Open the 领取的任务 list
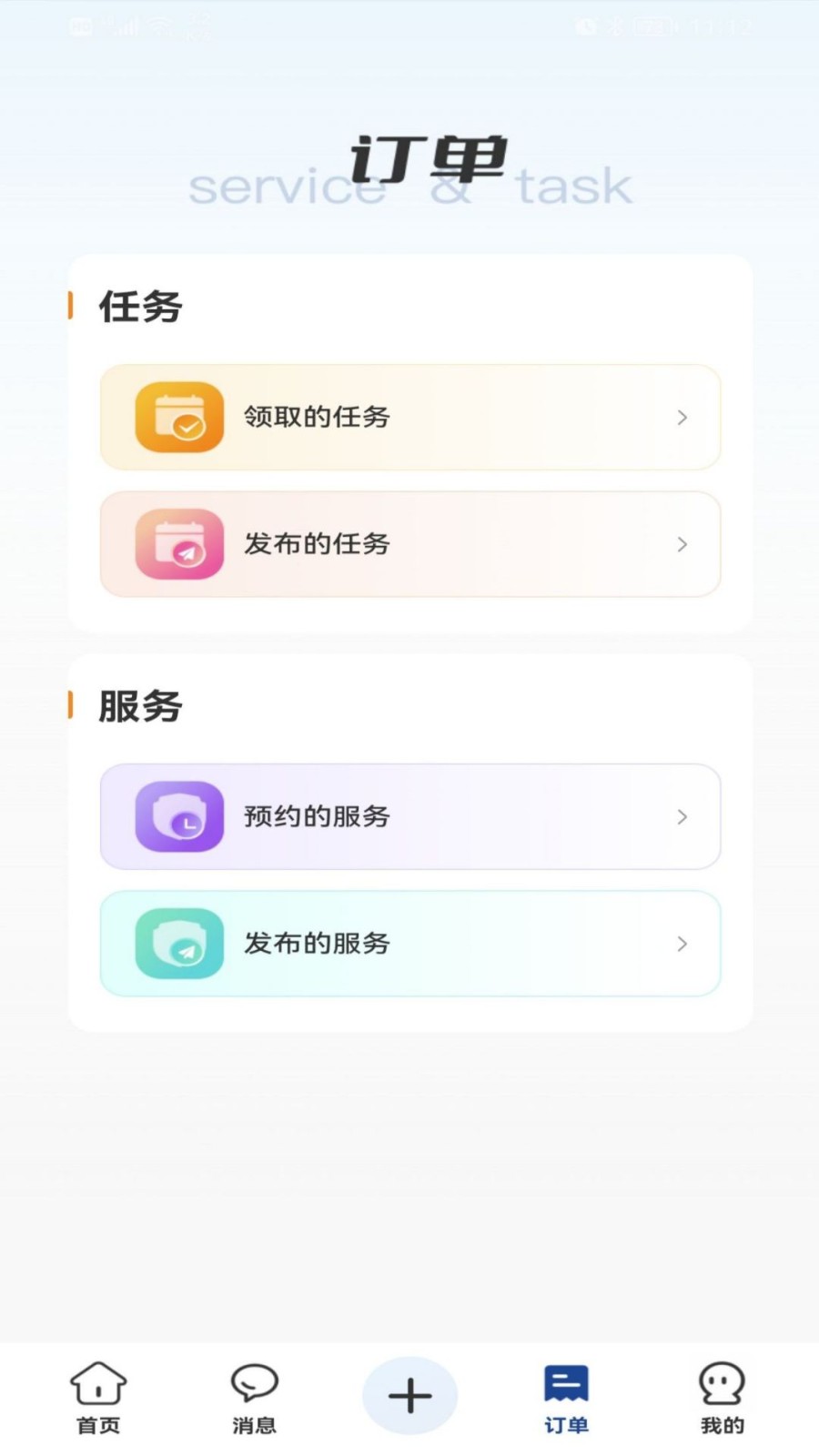The image size is (819, 1456). [x=409, y=417]
